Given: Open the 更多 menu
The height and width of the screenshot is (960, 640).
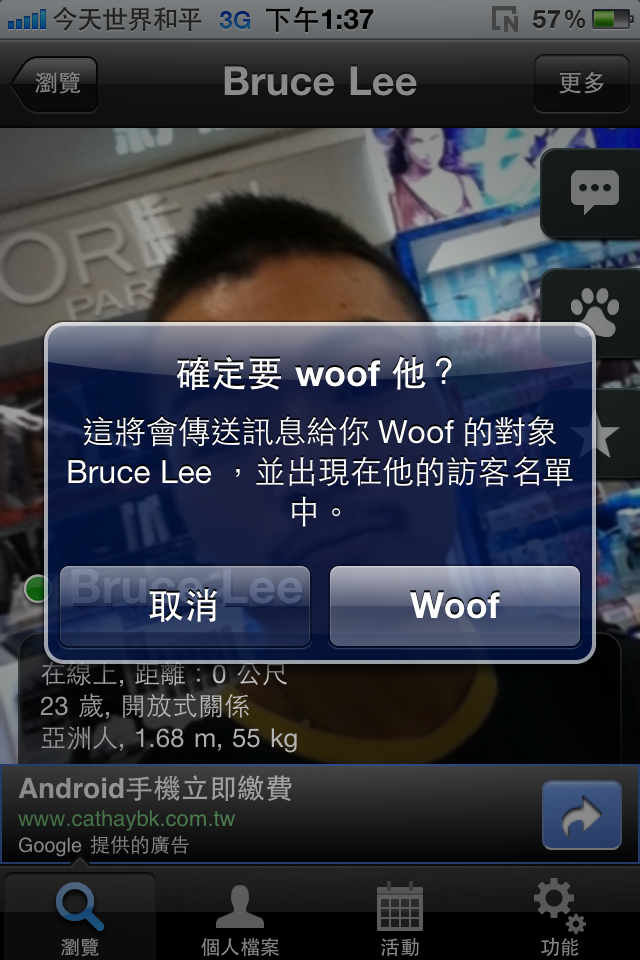Looking at the screenshot, I should (582, 83).
